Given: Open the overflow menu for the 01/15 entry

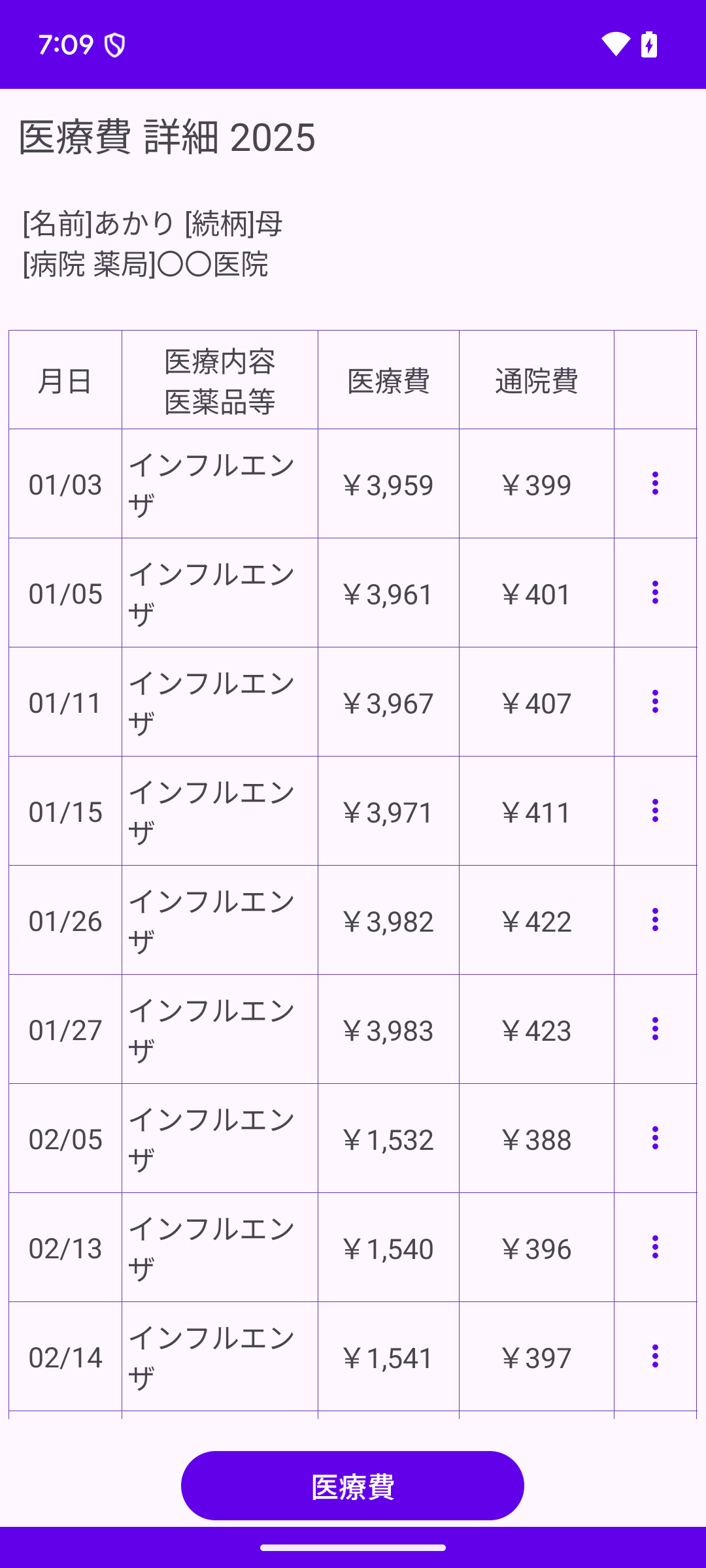Looking at the screenshot, I should click(655, 811).
